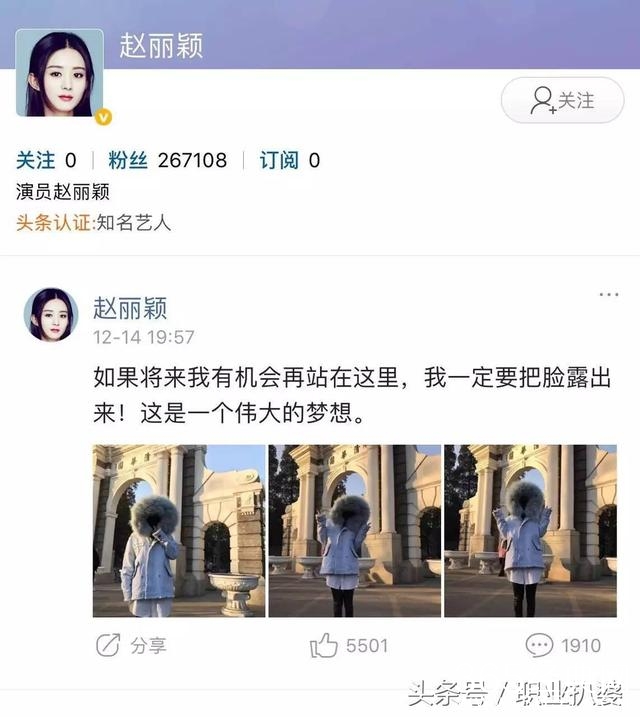Open the 订阅 0 subscriptions list

click(x=289, y=160)
